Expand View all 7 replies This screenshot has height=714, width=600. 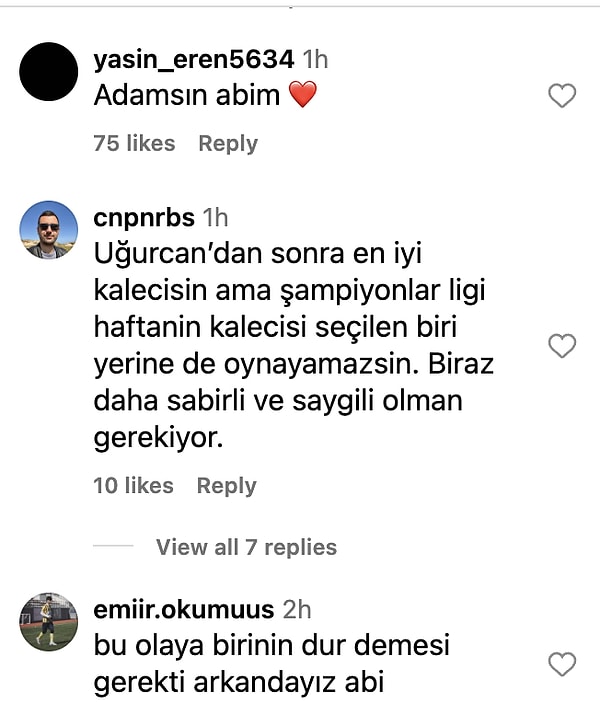246,547
